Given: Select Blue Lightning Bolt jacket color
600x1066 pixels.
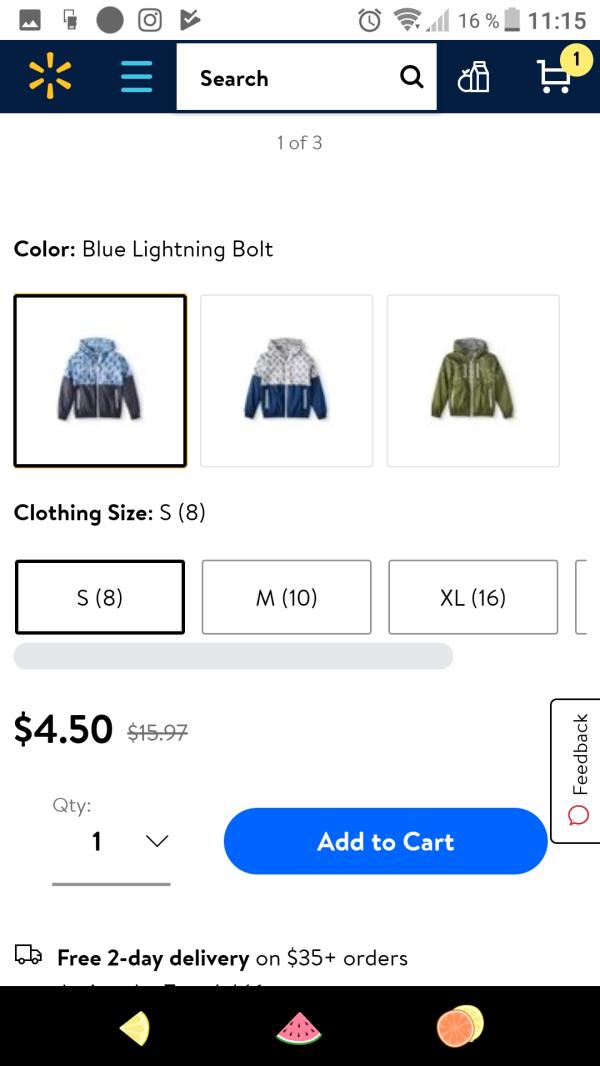Looking at the screenshot, I should (x=100, y=381).
